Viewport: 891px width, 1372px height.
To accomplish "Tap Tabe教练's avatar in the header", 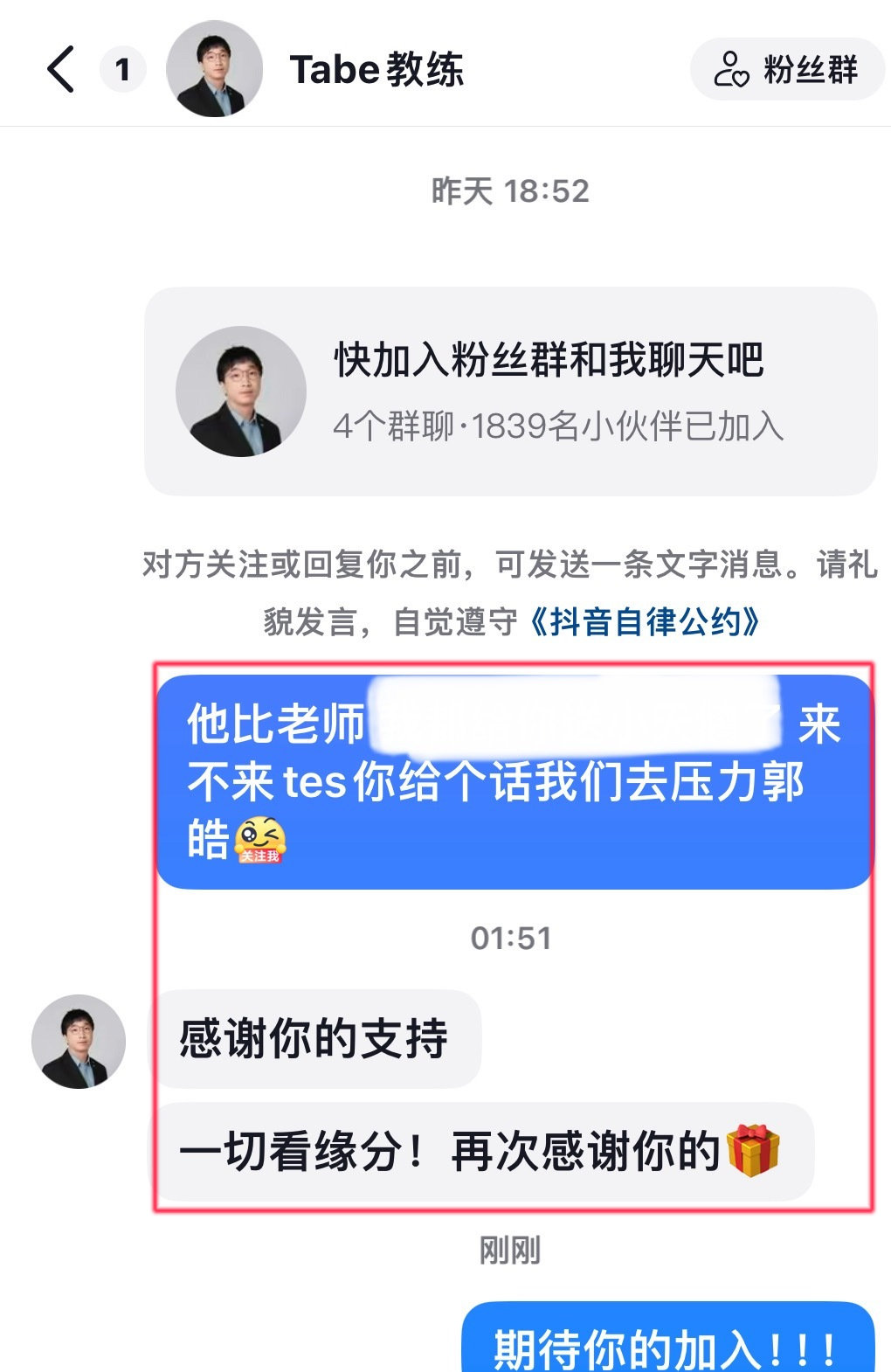I will (x=214, y=68).
